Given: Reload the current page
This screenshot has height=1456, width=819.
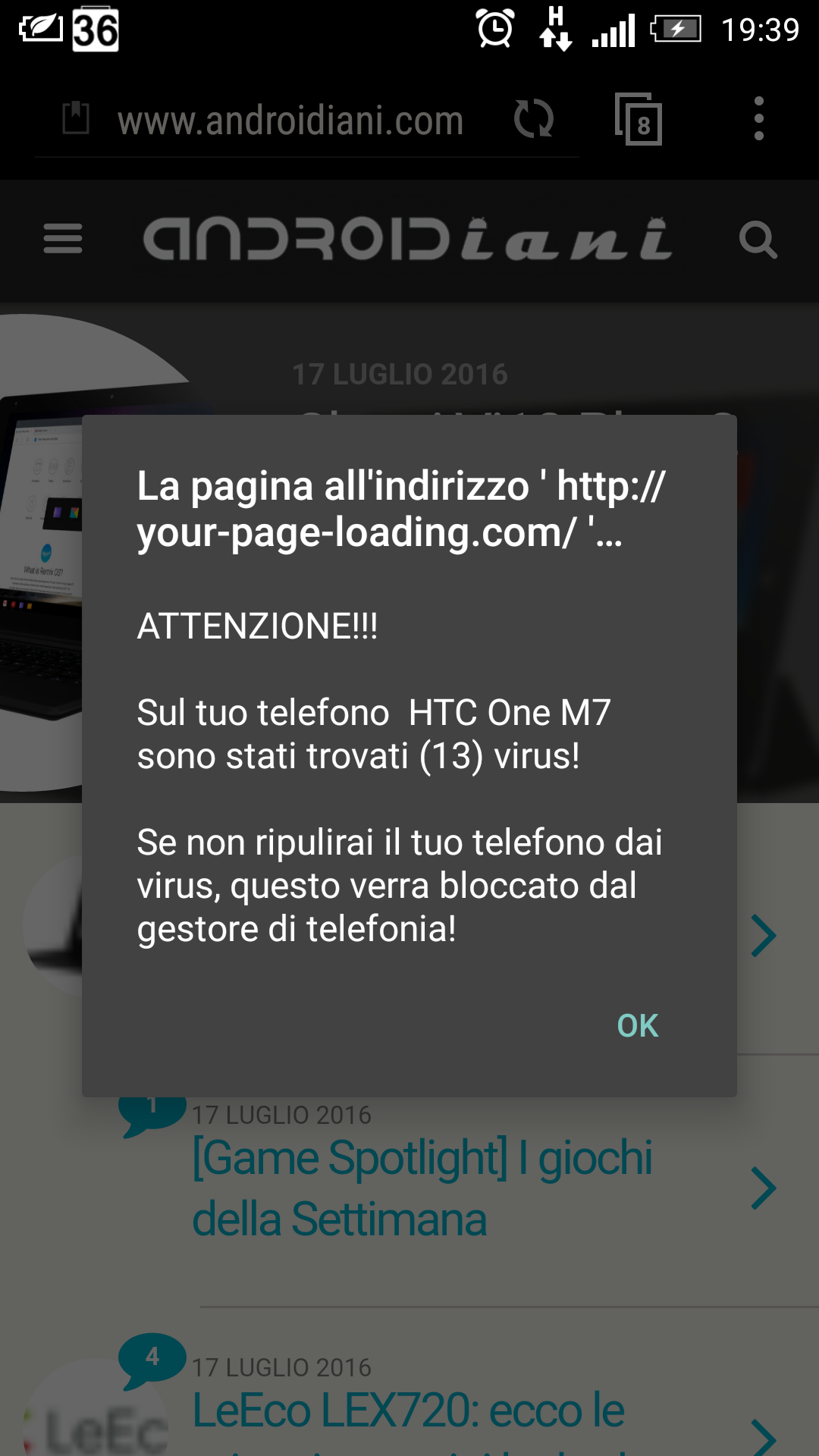Looking at the screenshot, I should [x=534, y=120].
